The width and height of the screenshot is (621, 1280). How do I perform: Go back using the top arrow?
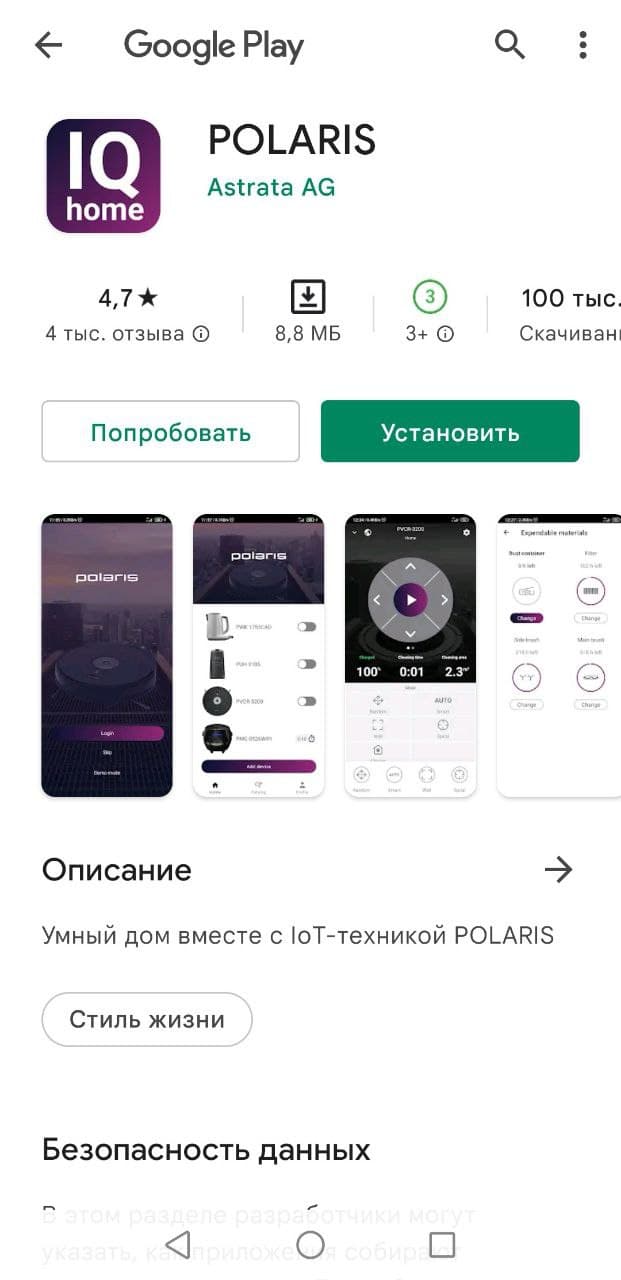(x=48, y=45)
